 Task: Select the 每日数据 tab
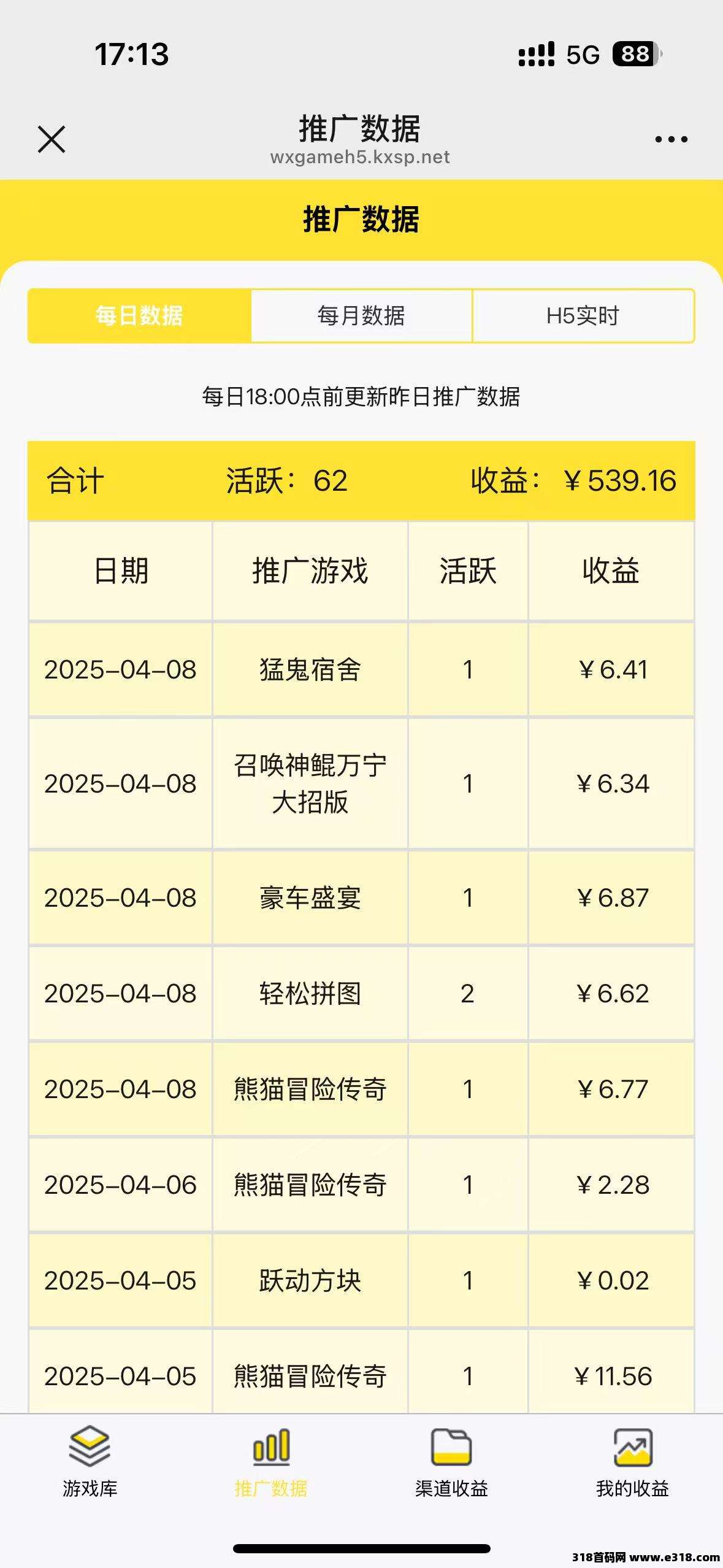pyautogui.click(x=139, y=316)
